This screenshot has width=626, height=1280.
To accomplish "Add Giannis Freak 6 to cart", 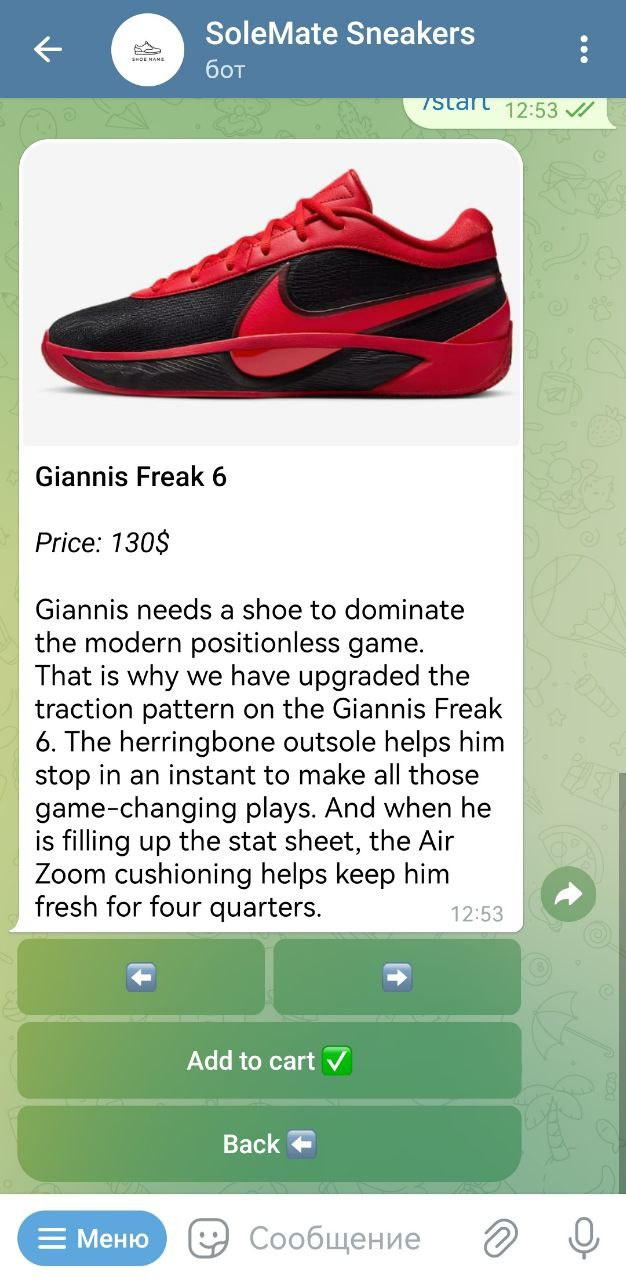I will click(x=269, y=1060).
